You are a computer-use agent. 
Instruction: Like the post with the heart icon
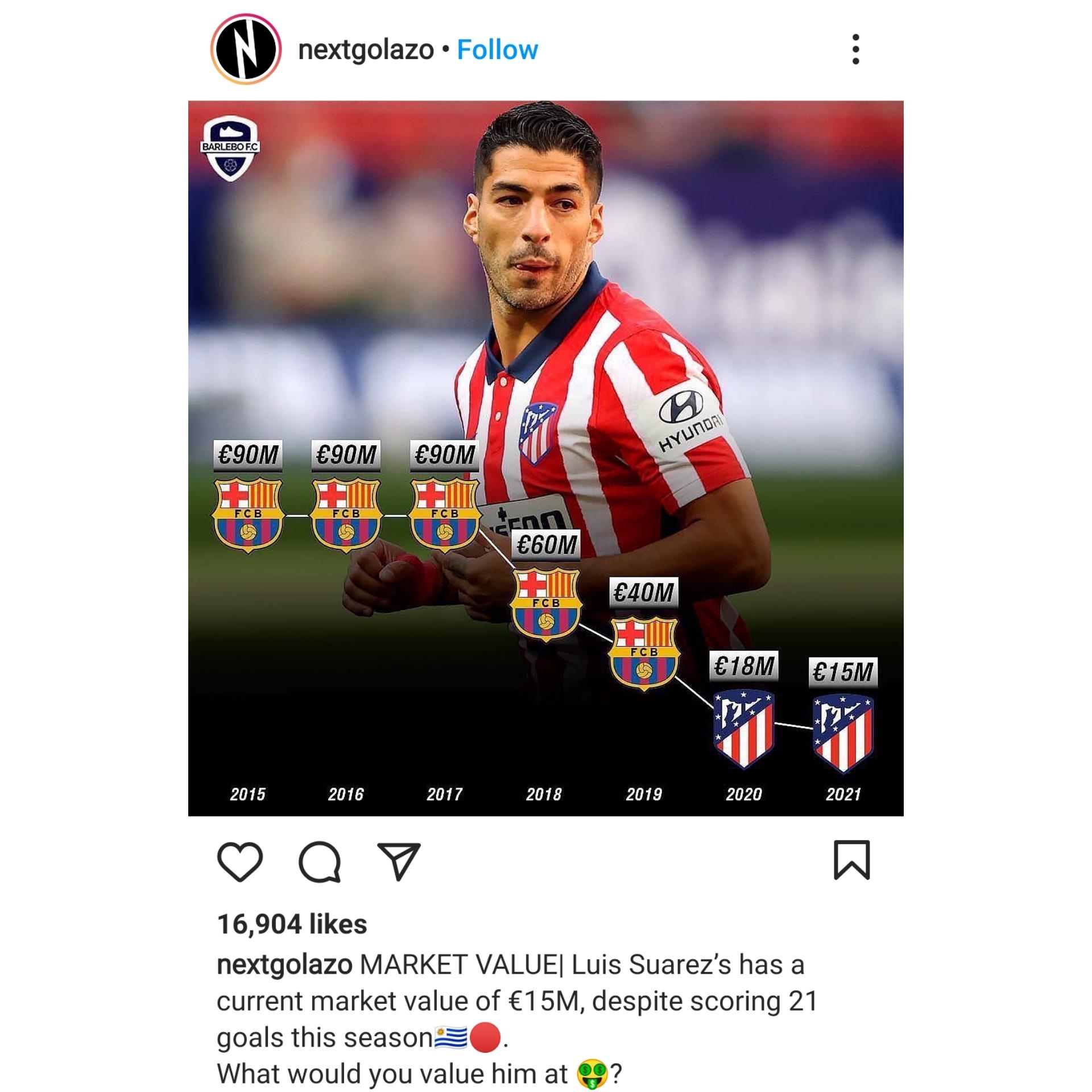coord(240,862)
